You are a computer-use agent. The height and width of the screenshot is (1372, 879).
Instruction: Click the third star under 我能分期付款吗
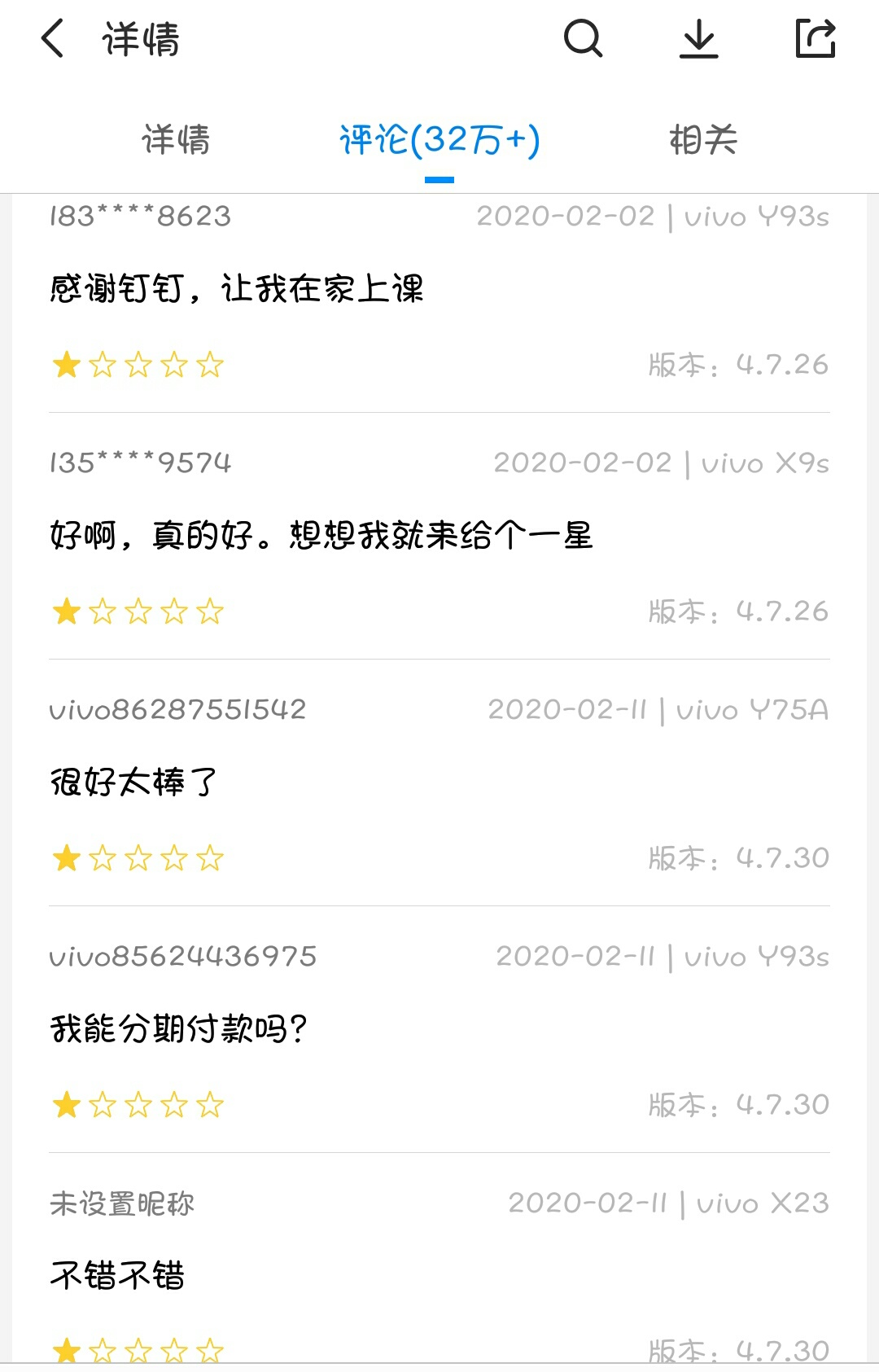140,1104
